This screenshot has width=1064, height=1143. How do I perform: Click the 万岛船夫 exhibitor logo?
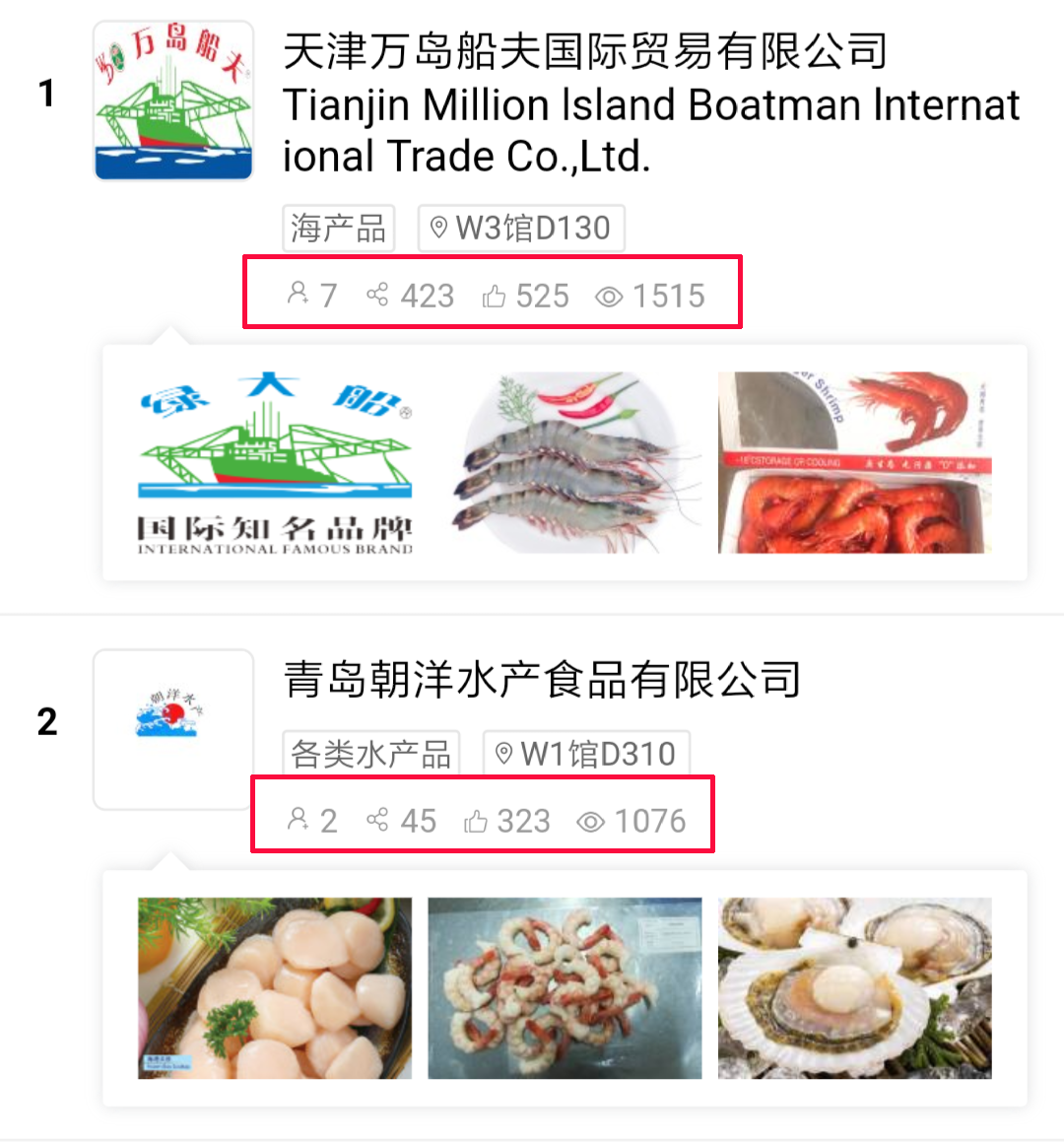point(172,99)
